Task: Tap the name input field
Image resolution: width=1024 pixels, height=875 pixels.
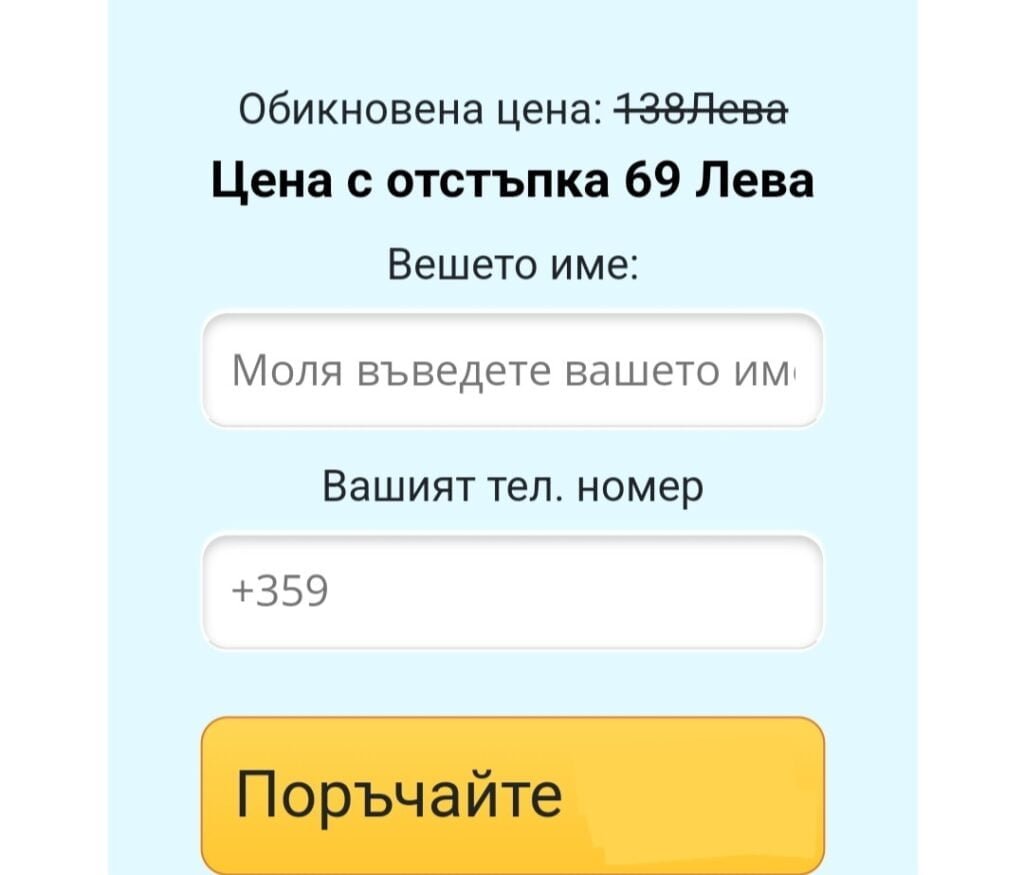Action: 512,371
